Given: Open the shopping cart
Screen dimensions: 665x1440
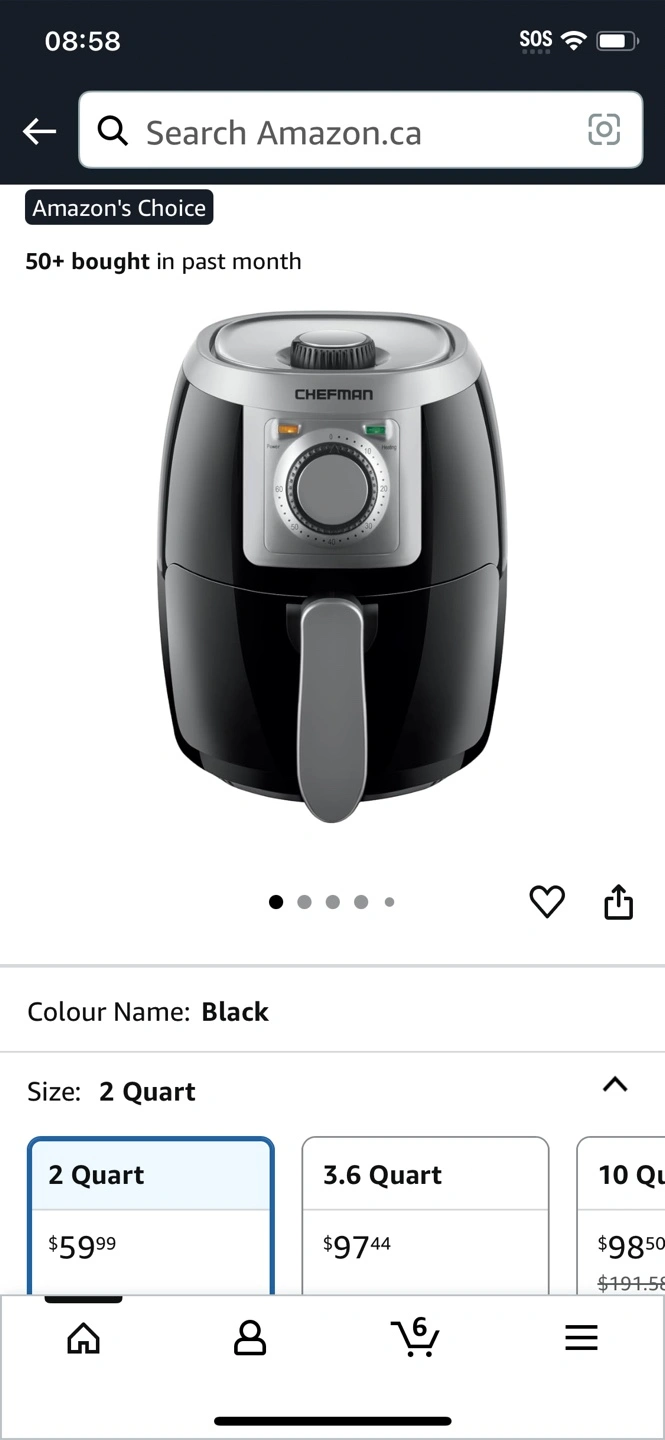Looking at the screenshot, I should 415,1336.
